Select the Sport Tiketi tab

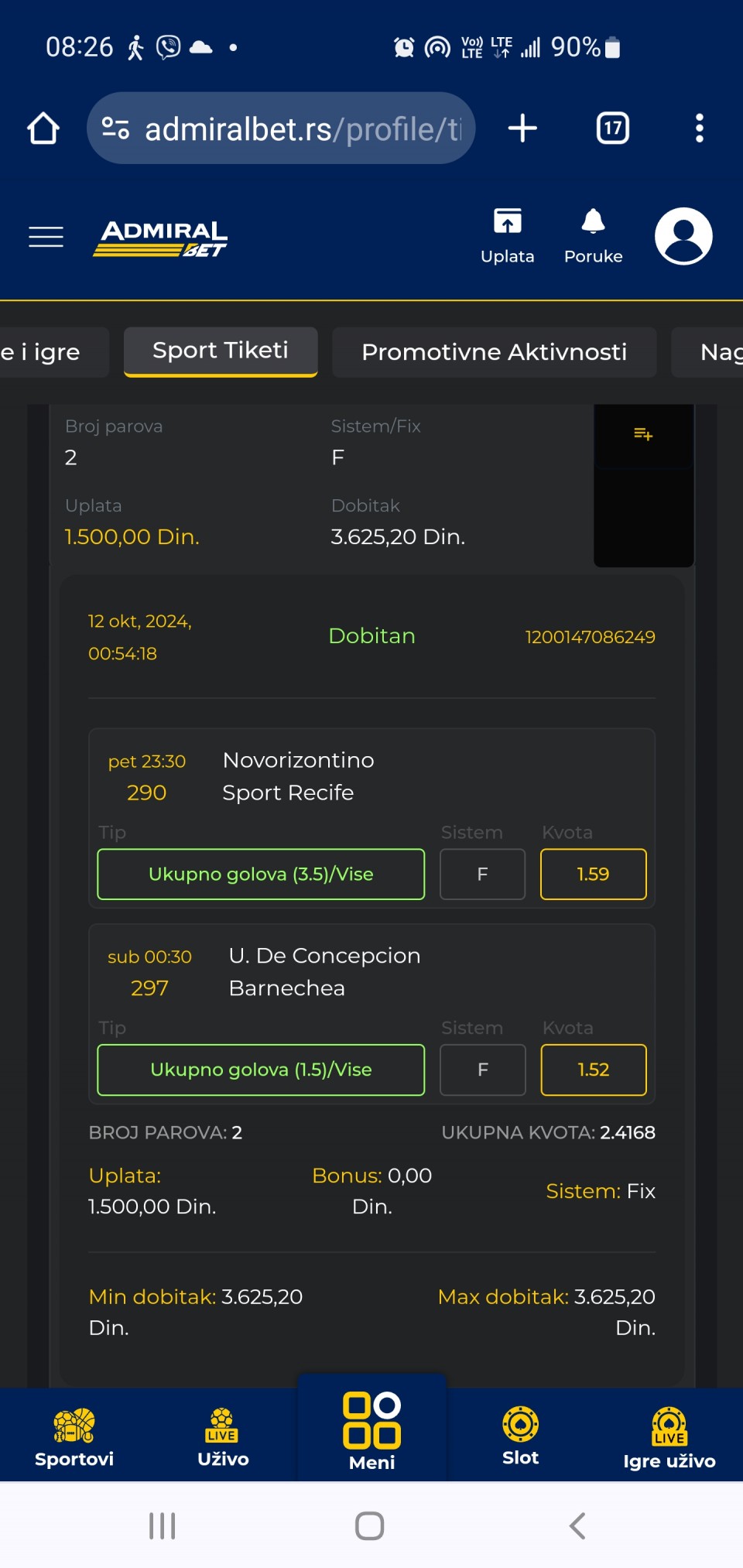(221, 351)
